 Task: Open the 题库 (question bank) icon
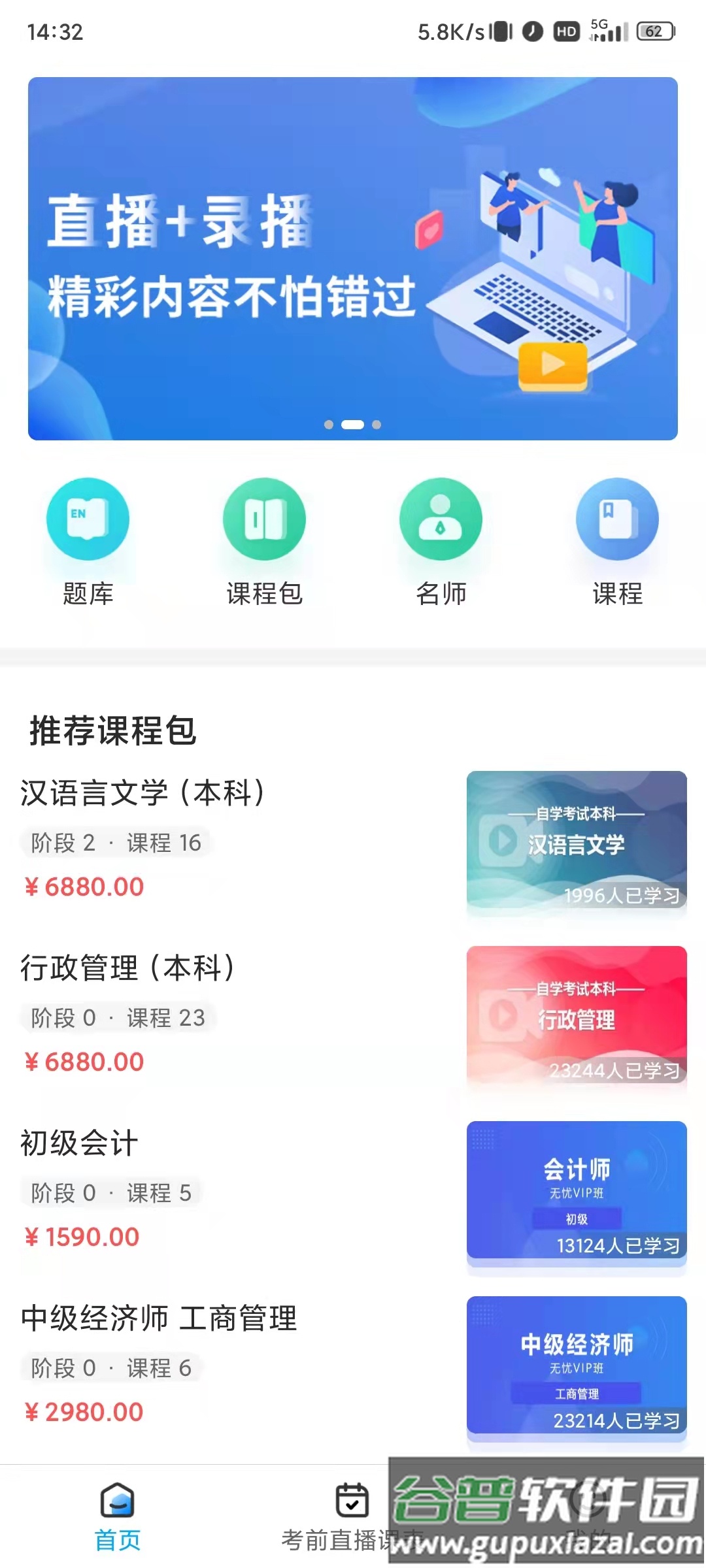(x=88, y=518)
